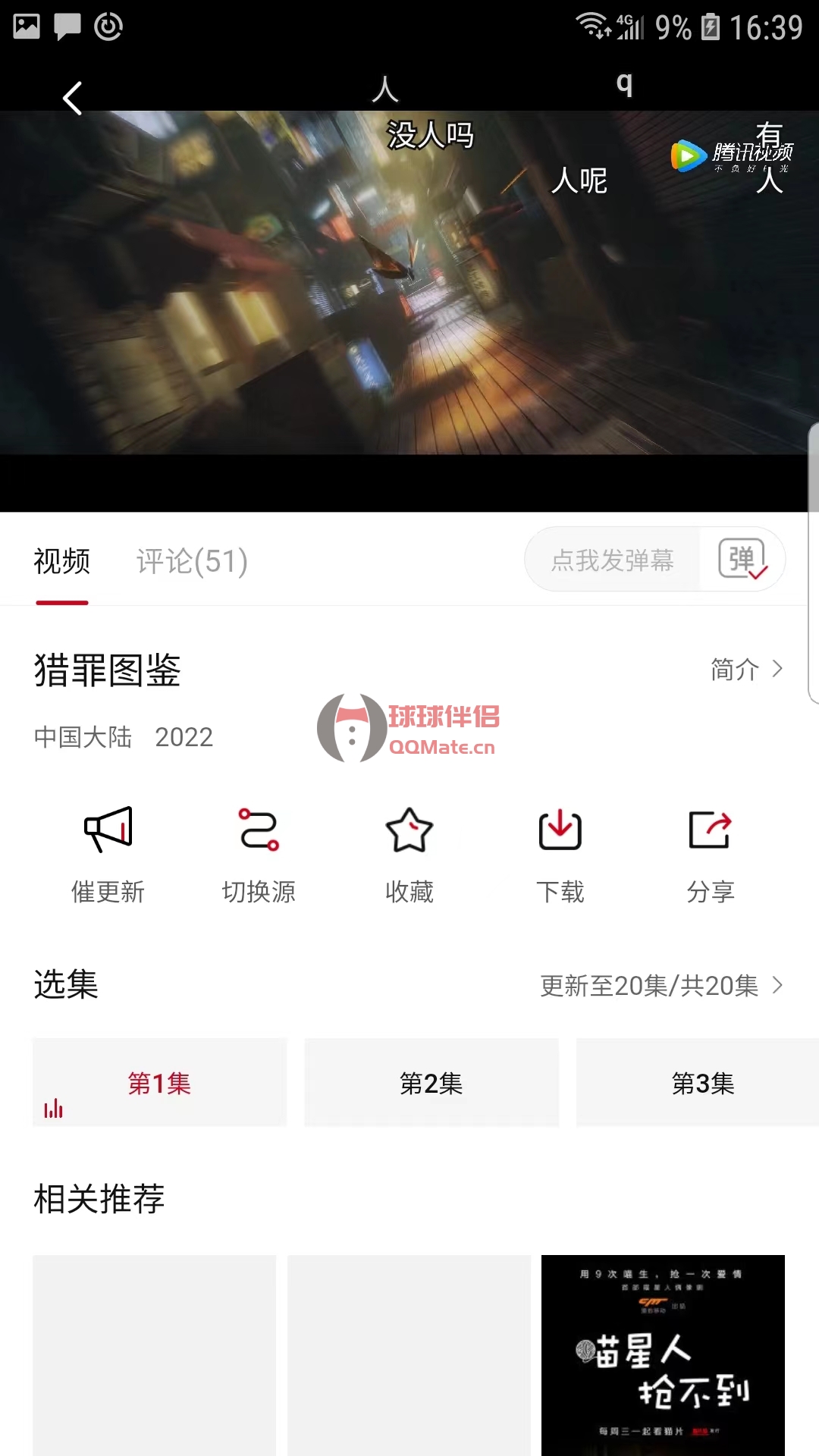Select the 视频 tab
The width and height of the screenshot is (819, 1456).
pos(62,562)
